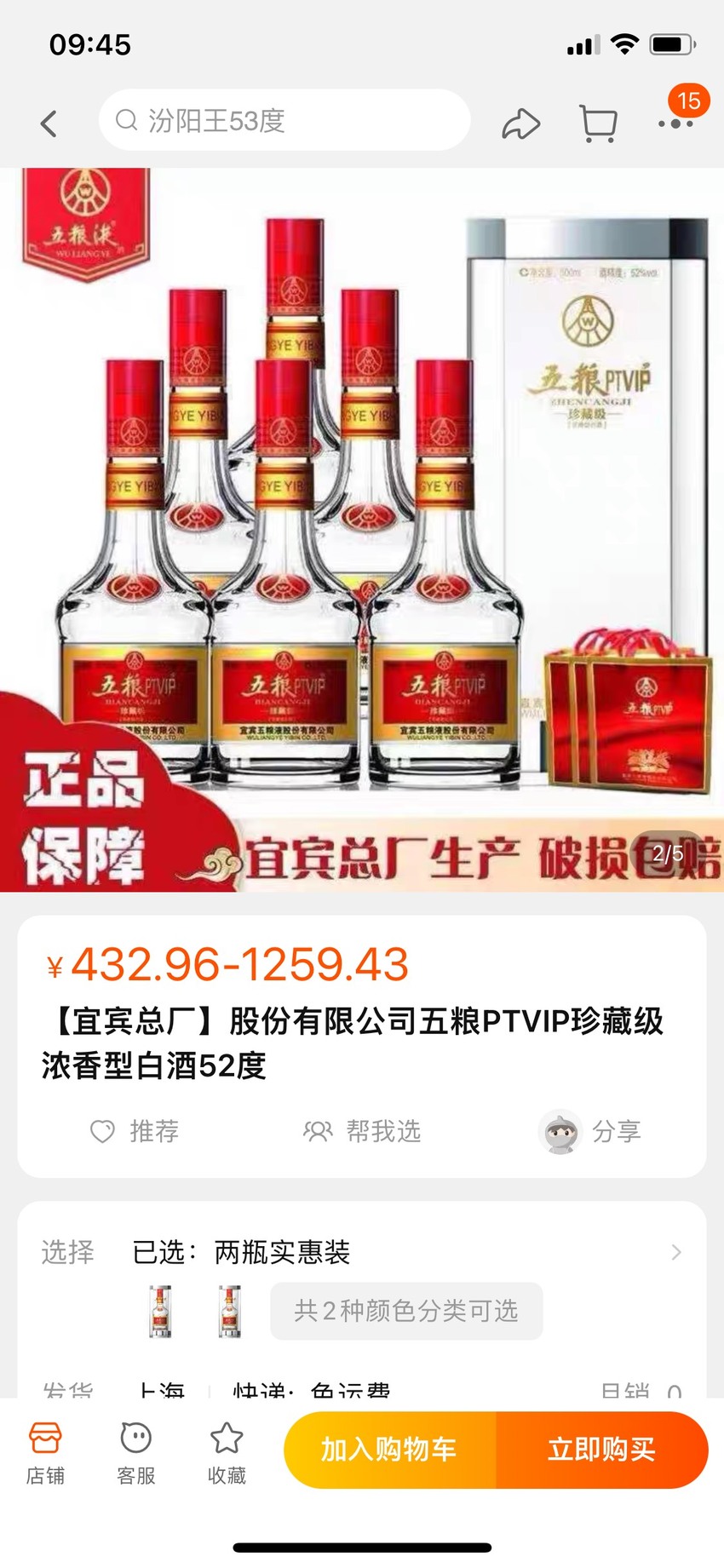This screenshot has width=724, height=1568.
Task: Select the first variant thumbnail
Action: 160,1311
